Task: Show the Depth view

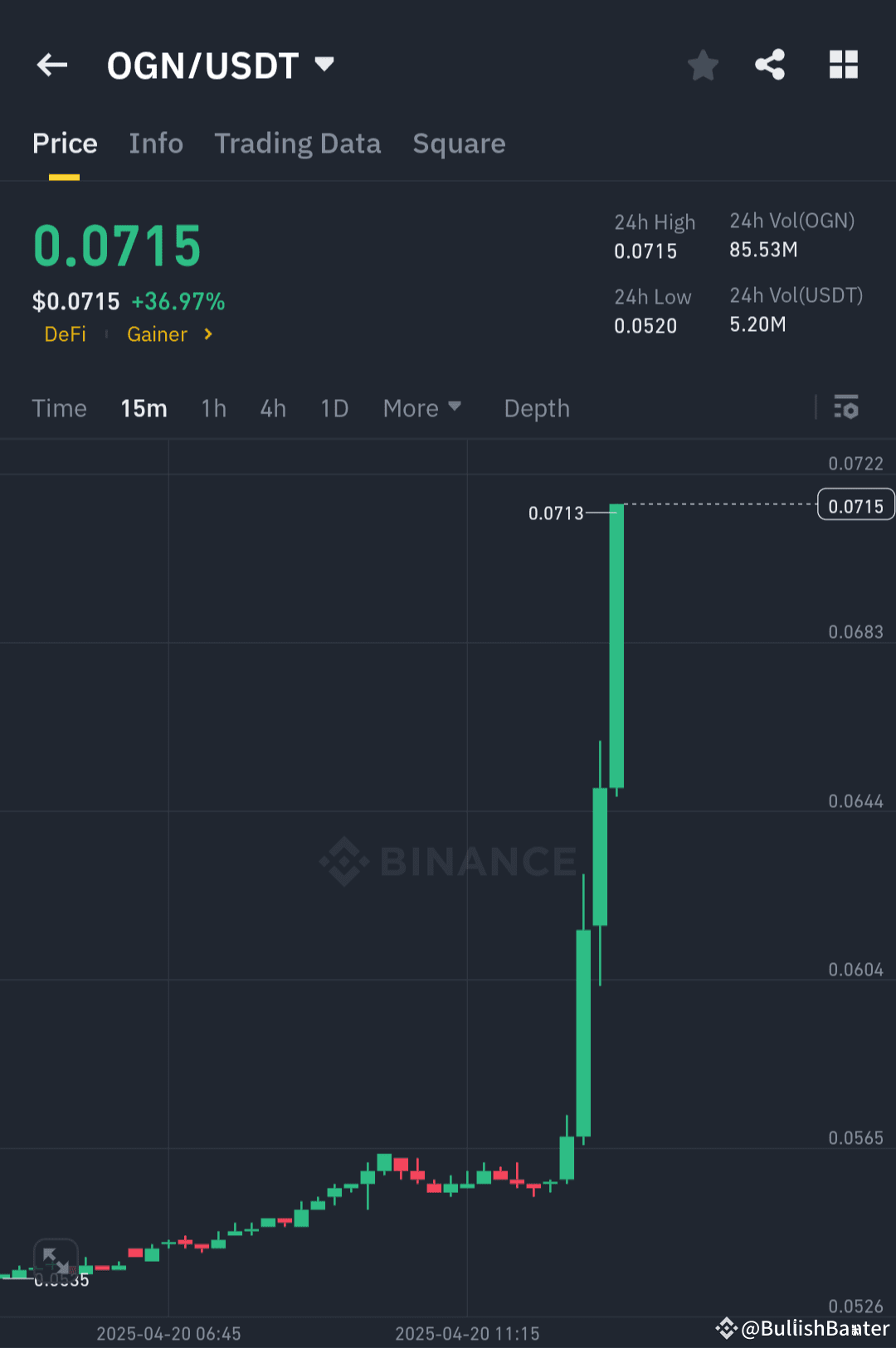Action: click(536, 408)
